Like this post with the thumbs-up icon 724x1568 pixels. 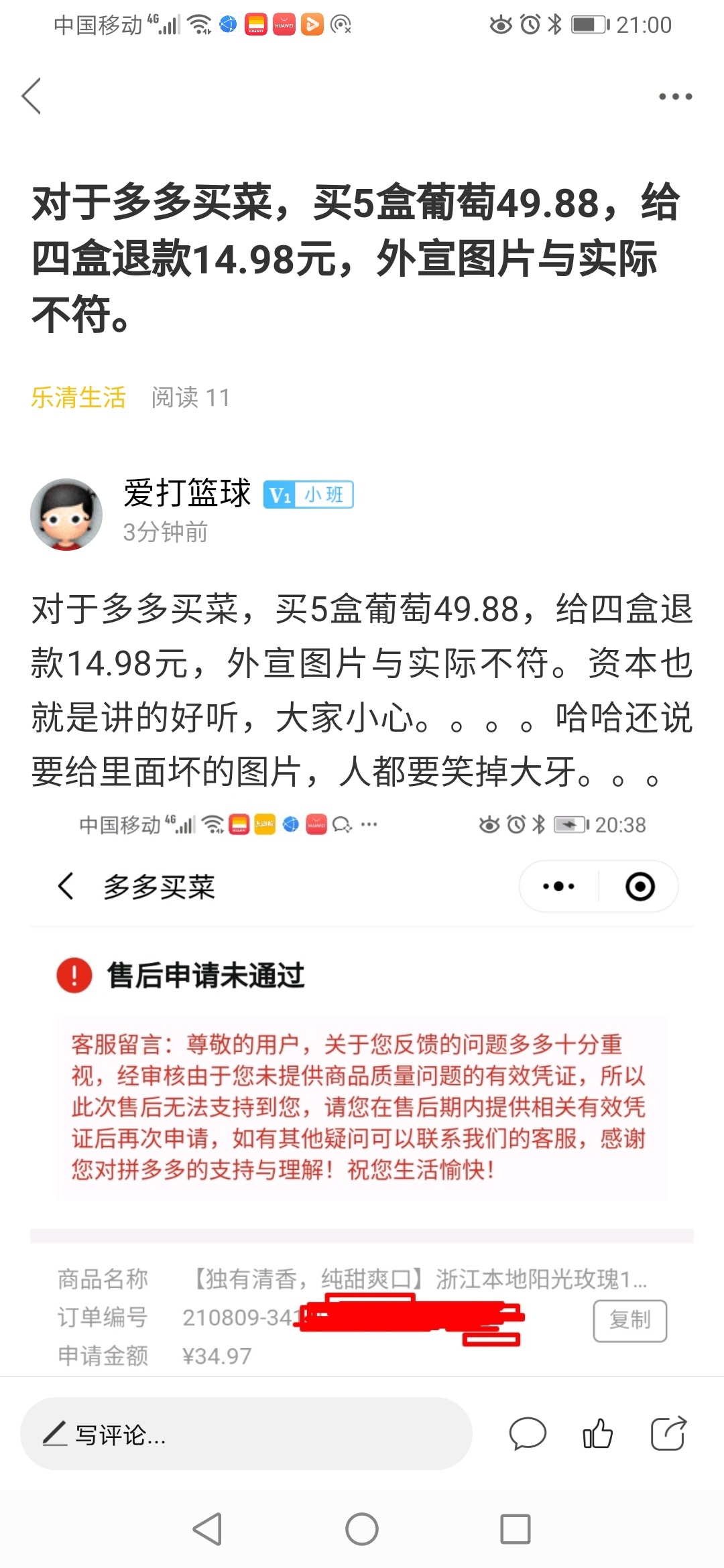pos(597,1434)
